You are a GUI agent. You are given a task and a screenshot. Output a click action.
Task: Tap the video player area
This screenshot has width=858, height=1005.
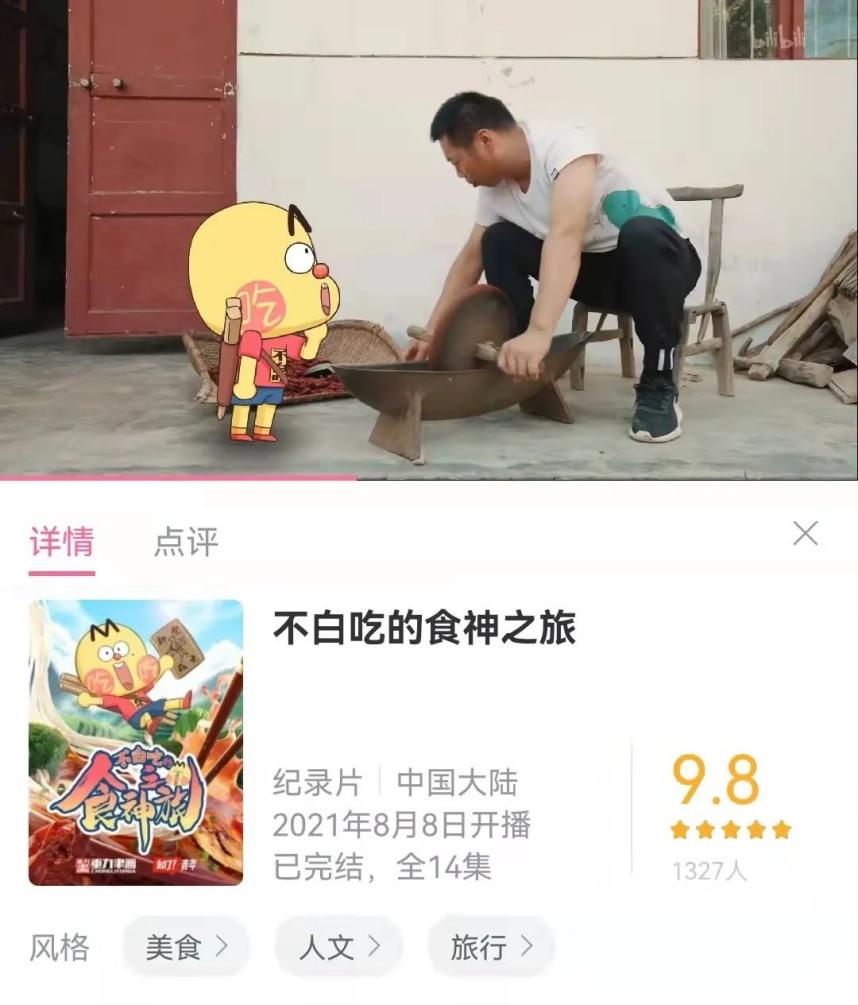(429, 240)
